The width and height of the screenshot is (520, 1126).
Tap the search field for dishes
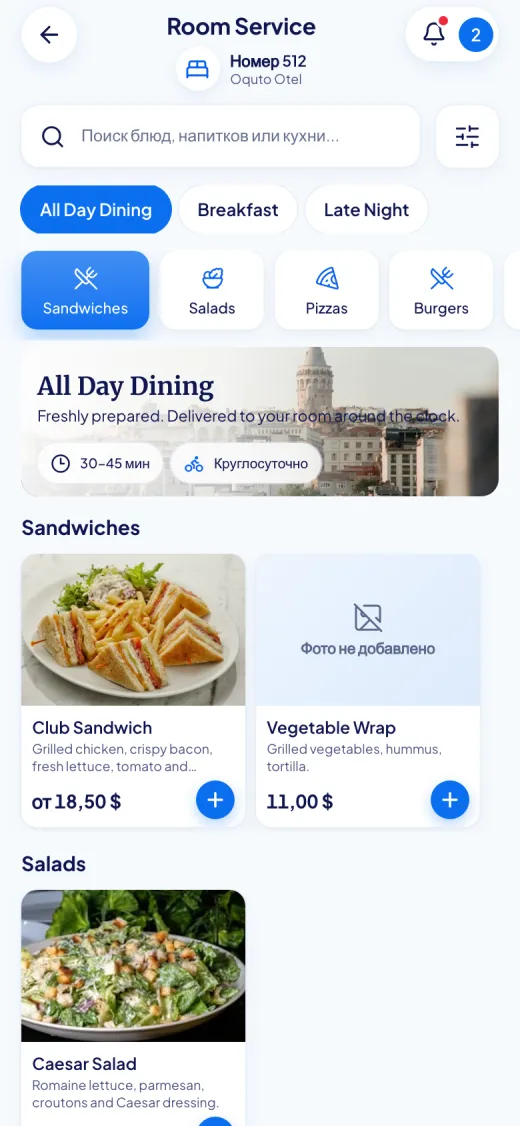coord(220,136)
